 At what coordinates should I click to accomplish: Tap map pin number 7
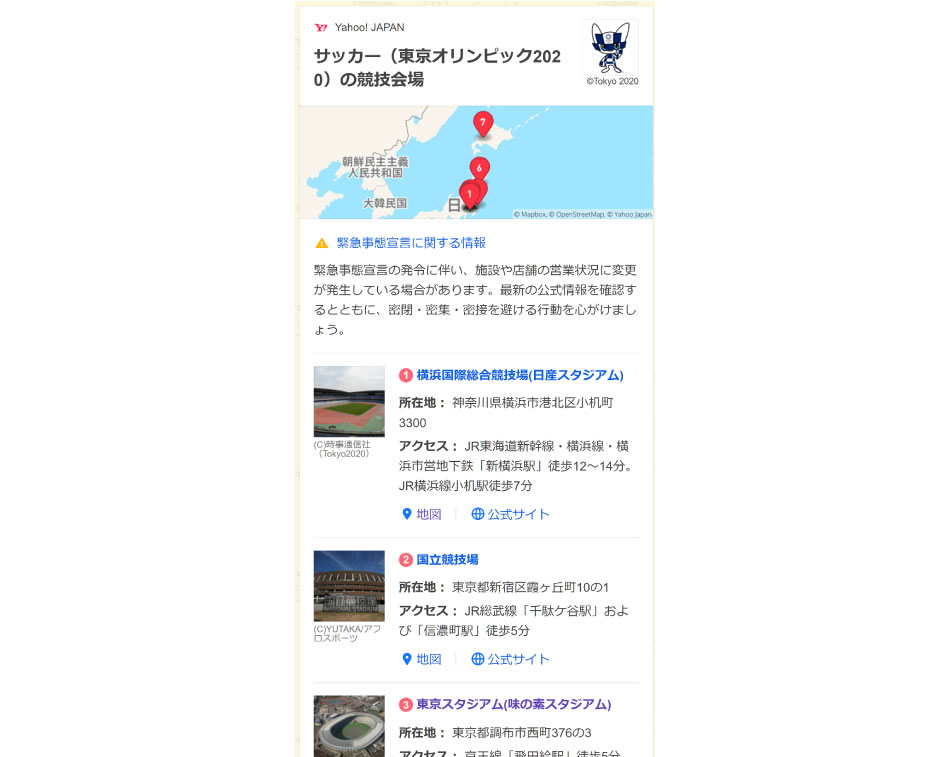pos(483,124)
